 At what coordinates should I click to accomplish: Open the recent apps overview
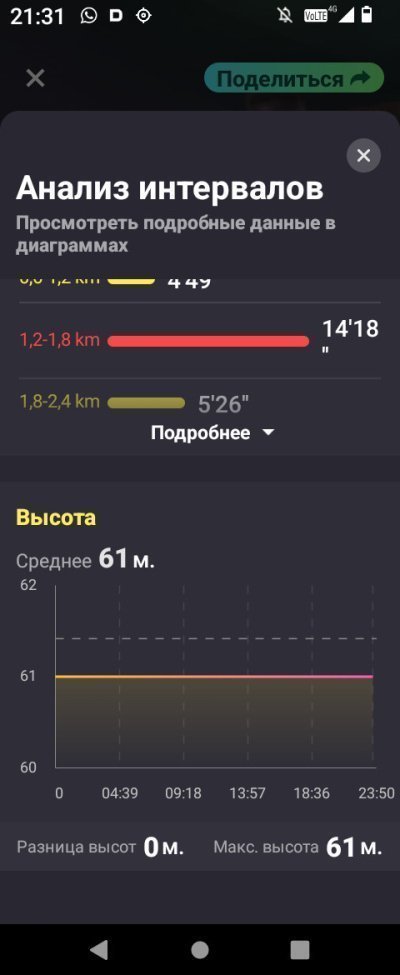[300, 949]
